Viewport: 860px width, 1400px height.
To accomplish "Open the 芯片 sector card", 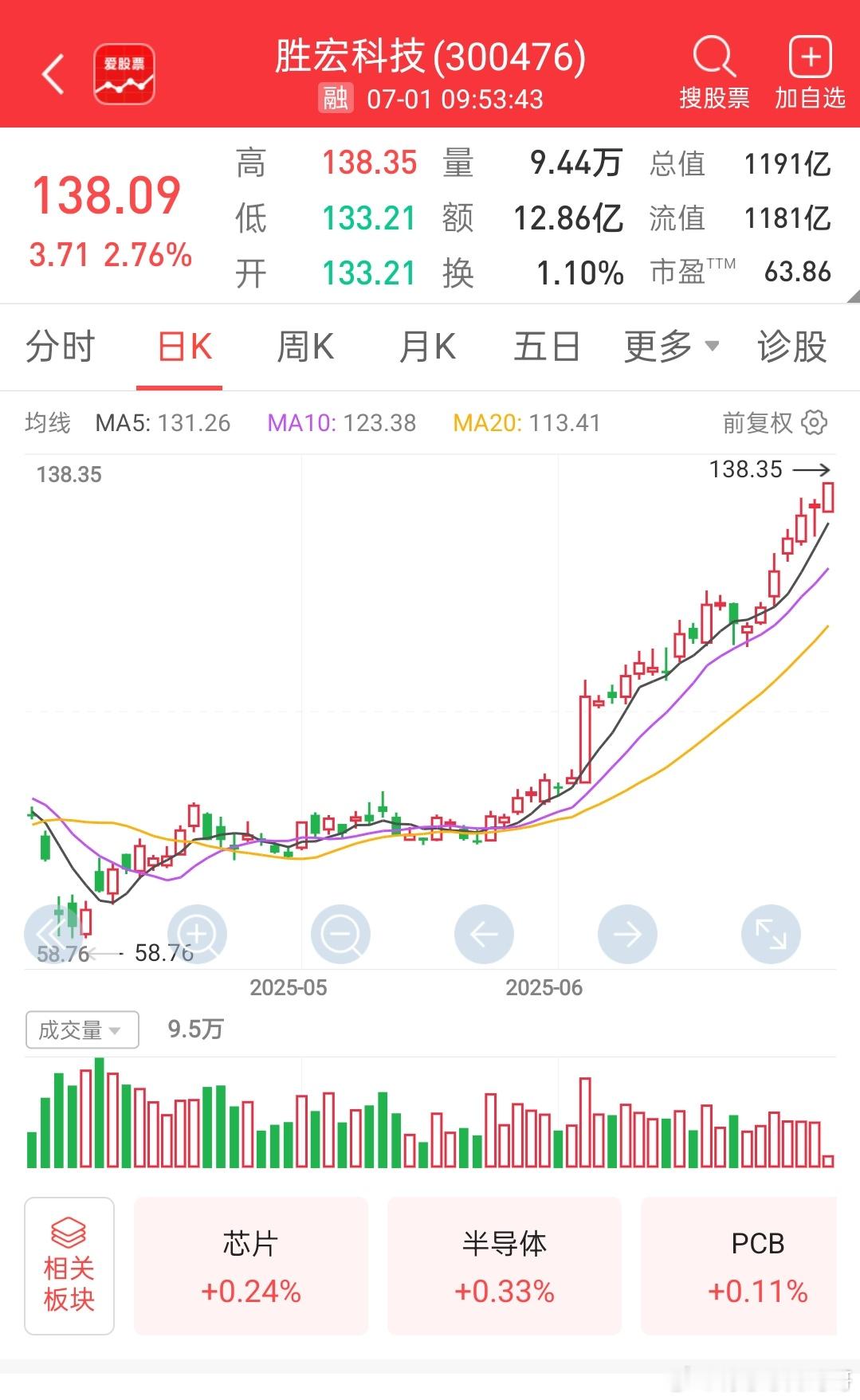I will pos(251,1266).
